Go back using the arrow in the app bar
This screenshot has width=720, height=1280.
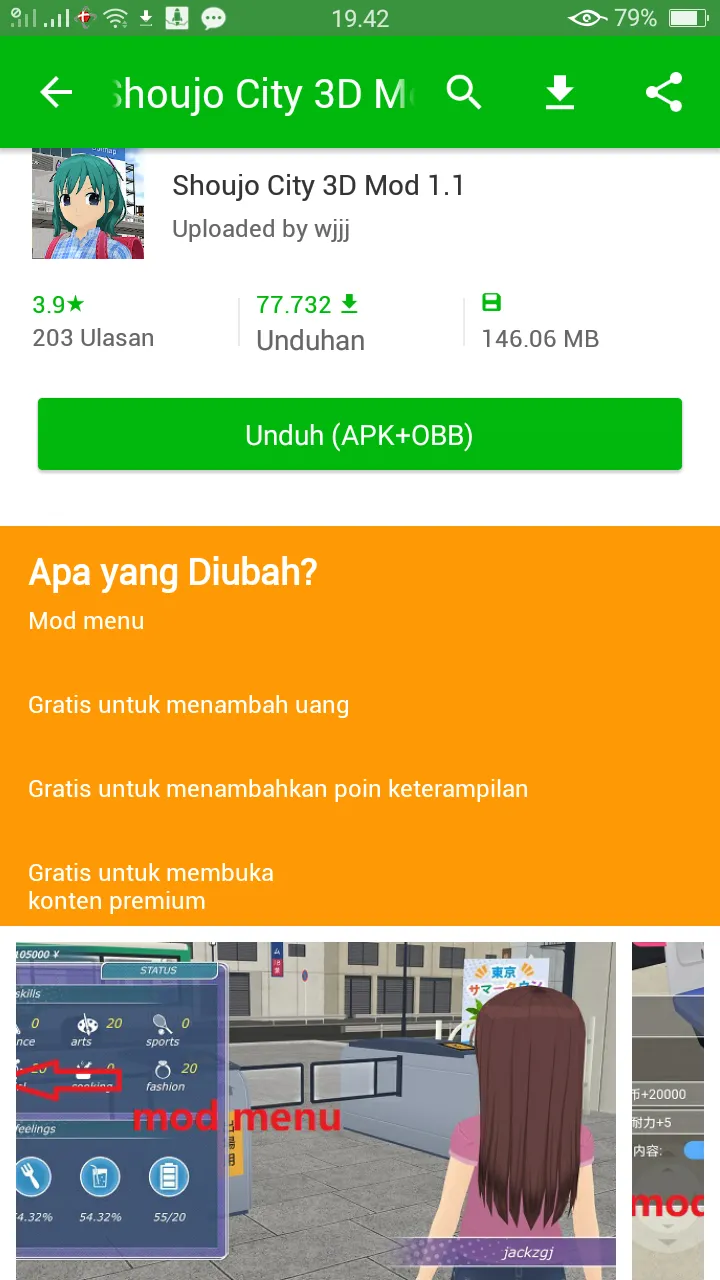pos(56,93)
